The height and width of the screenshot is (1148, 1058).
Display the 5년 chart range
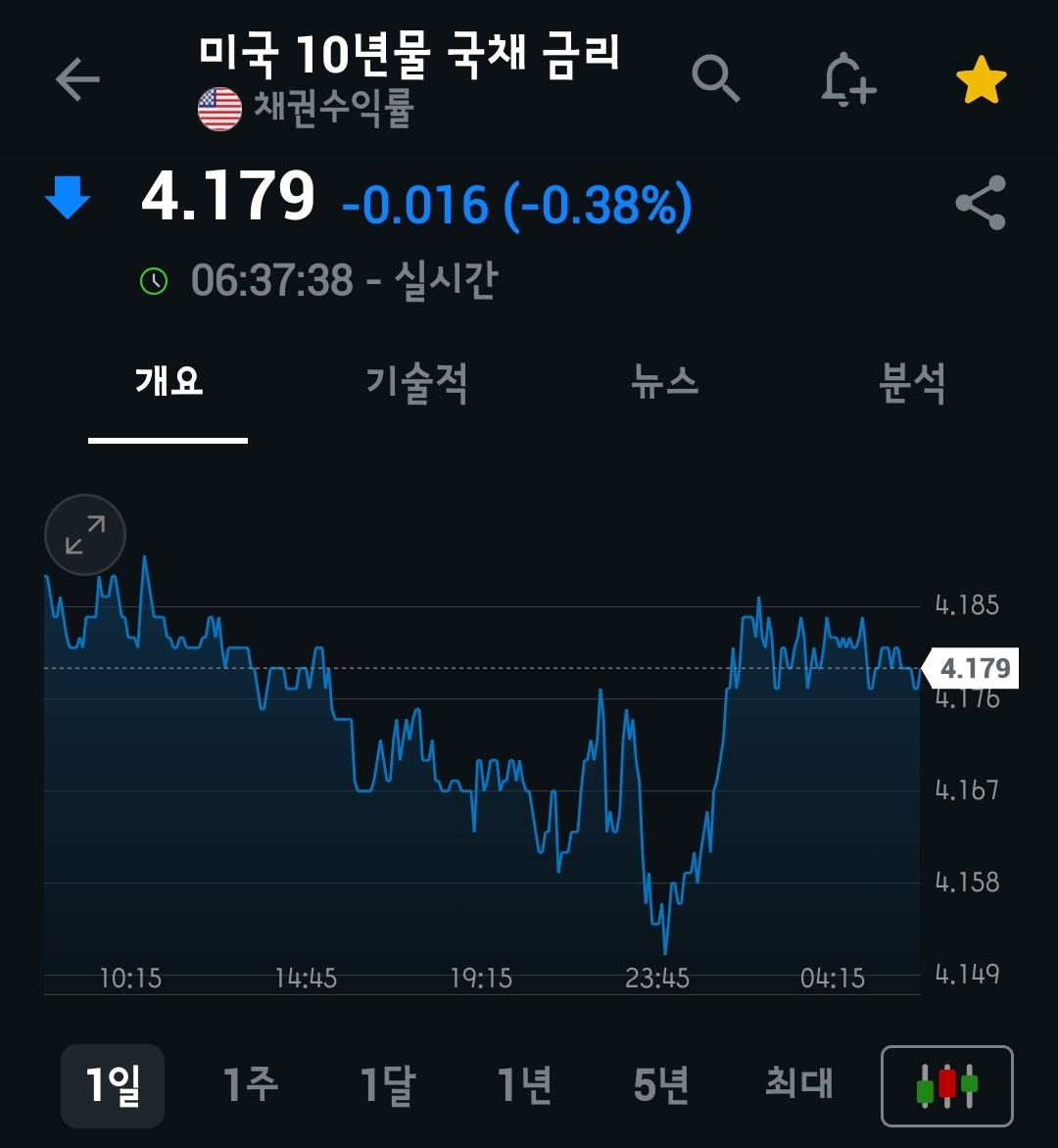pos(661,1085)
